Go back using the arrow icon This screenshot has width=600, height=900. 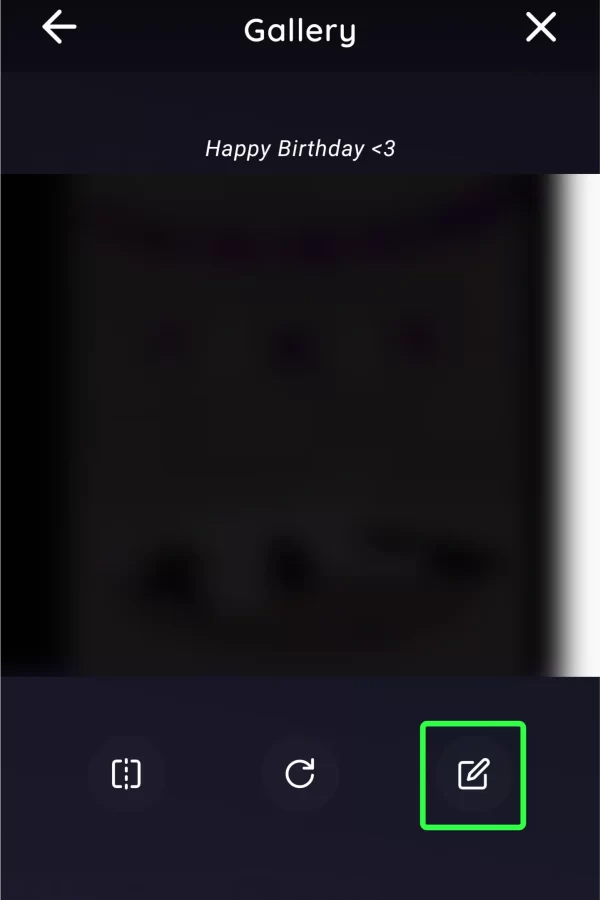click(x=59, y=28)
